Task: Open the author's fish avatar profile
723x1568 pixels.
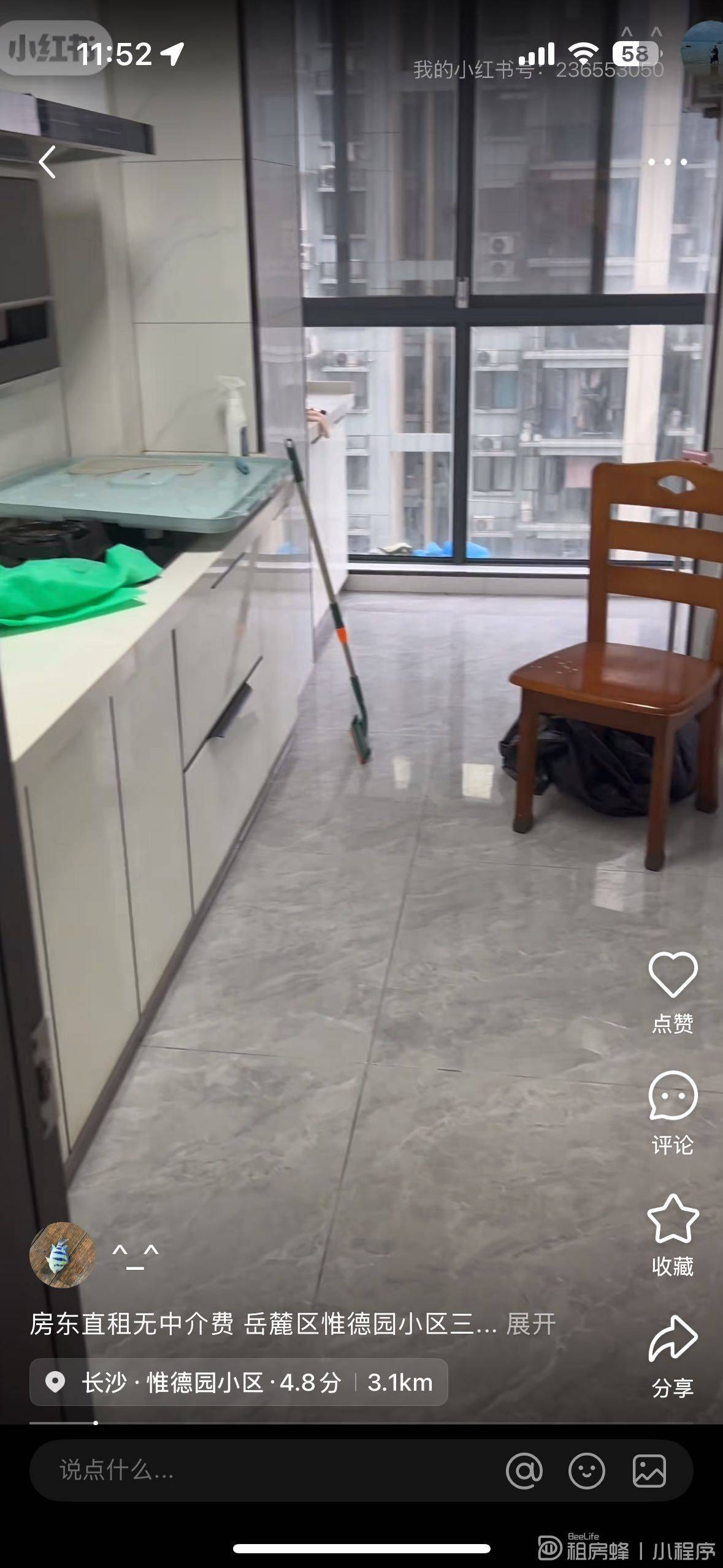Action: pos(63,1255)
